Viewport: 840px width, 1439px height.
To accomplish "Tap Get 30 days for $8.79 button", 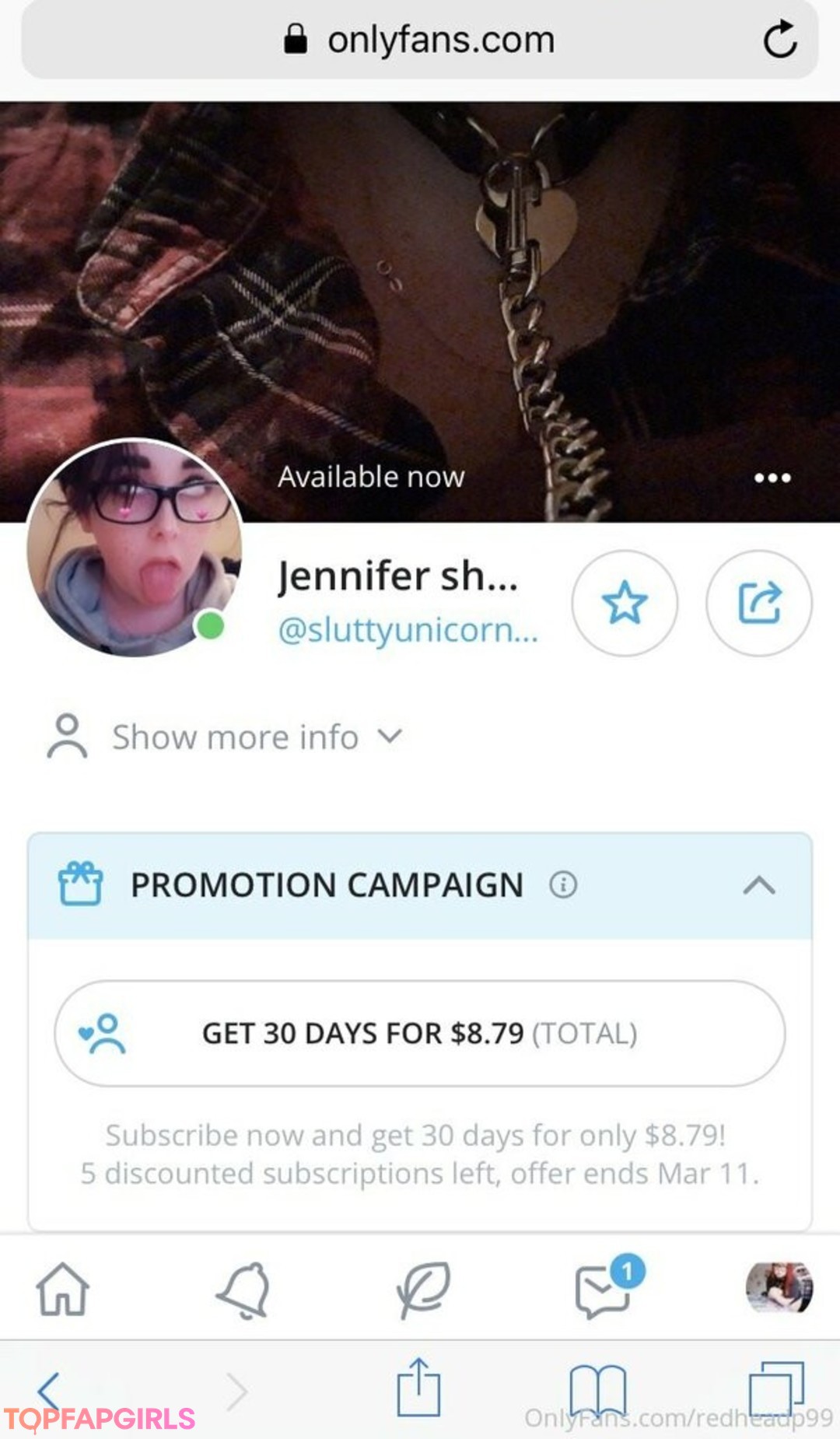I will [420, 1033].
